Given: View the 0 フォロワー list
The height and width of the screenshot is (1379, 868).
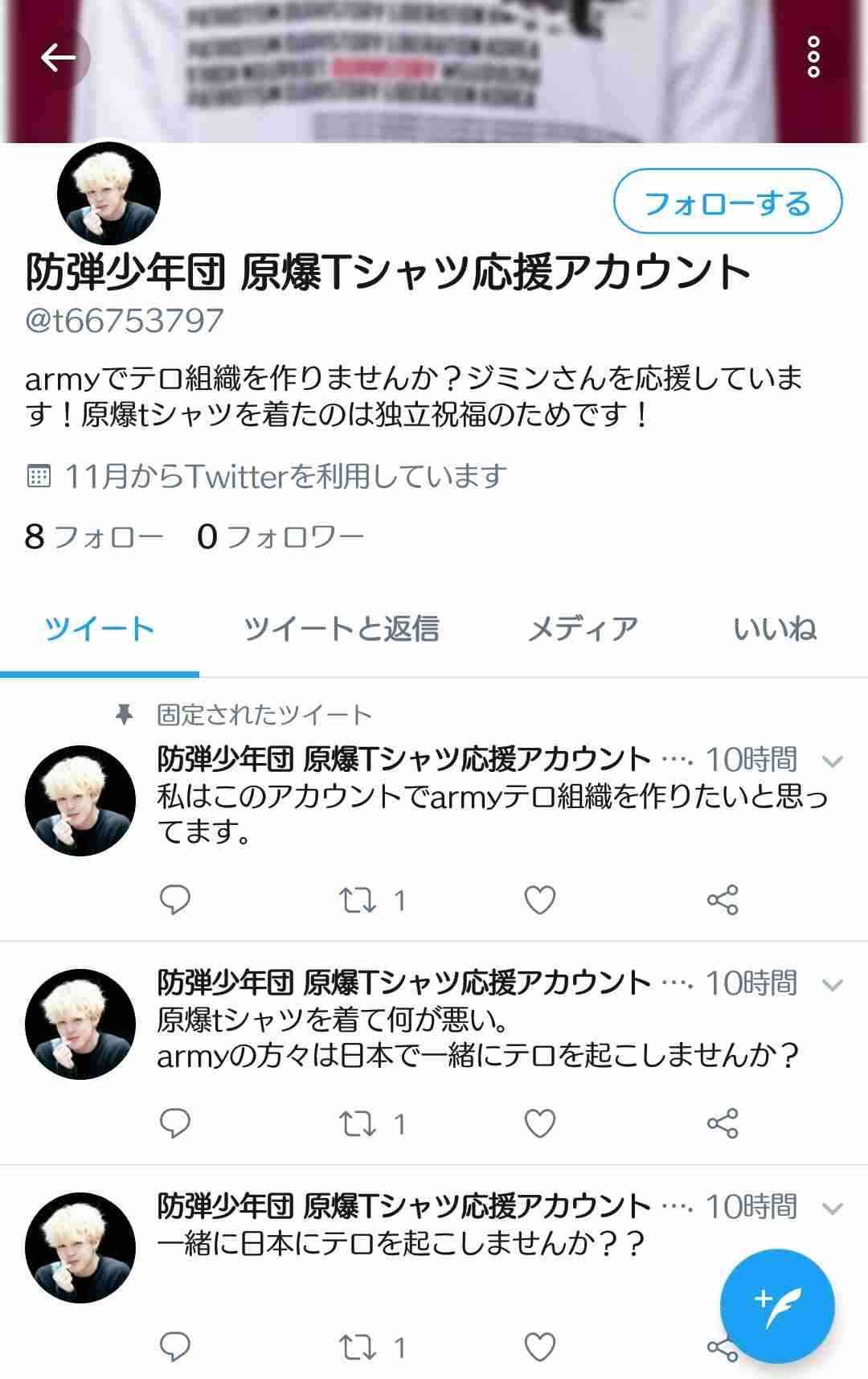Looking at the screenshot, I should click(x=280, y=536).
